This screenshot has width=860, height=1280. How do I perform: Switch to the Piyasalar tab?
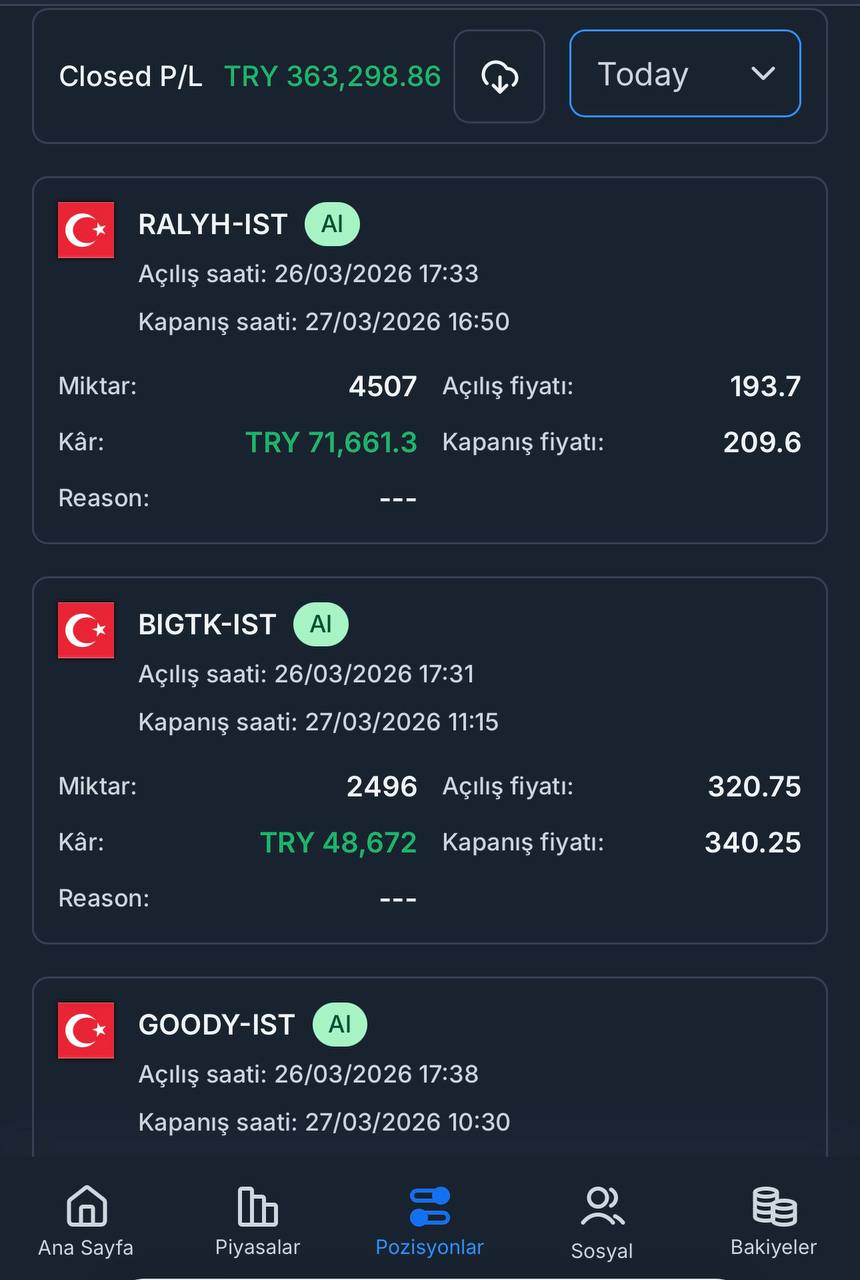(257, 1220)
